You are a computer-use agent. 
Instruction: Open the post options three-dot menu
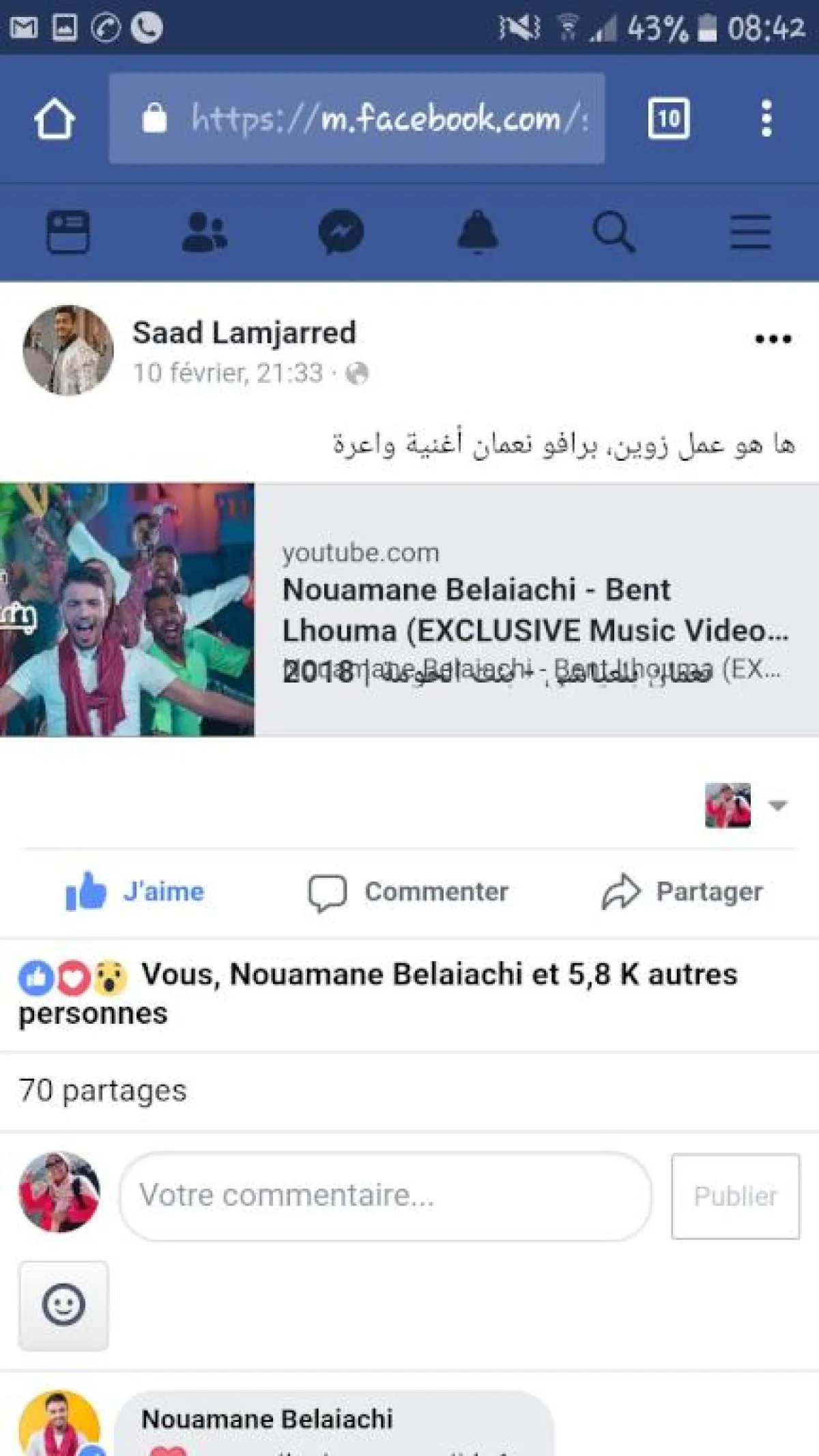tap(773, 339)
